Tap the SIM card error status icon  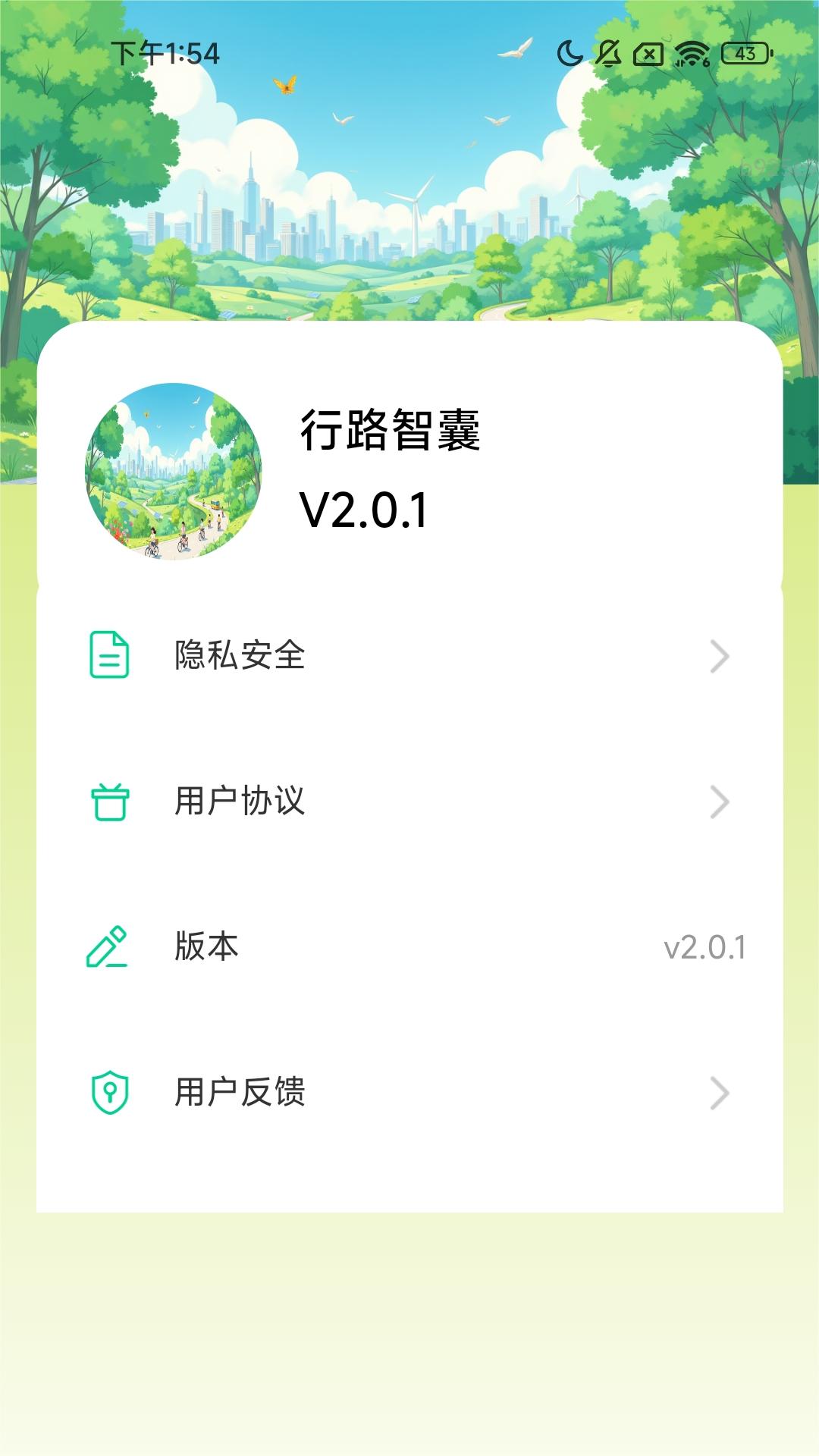coord(647,53)
